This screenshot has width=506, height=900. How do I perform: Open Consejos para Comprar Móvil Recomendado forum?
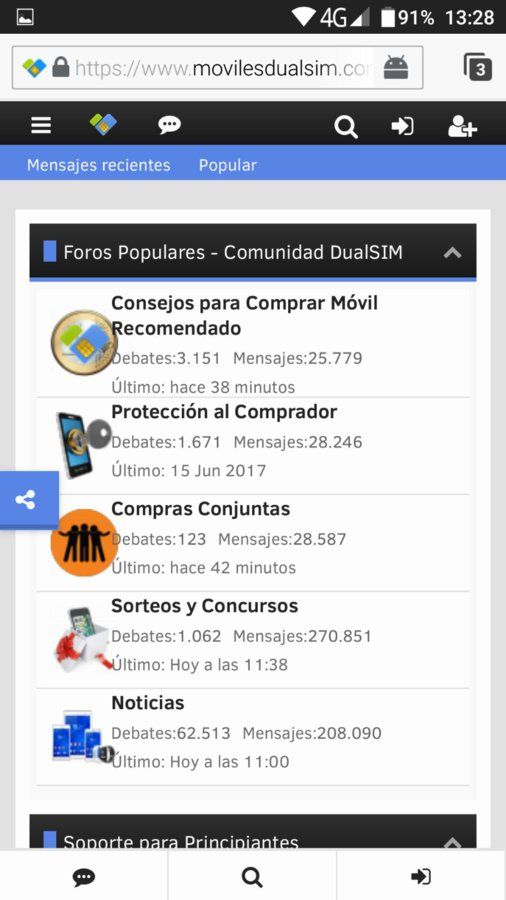pos(244,315)
